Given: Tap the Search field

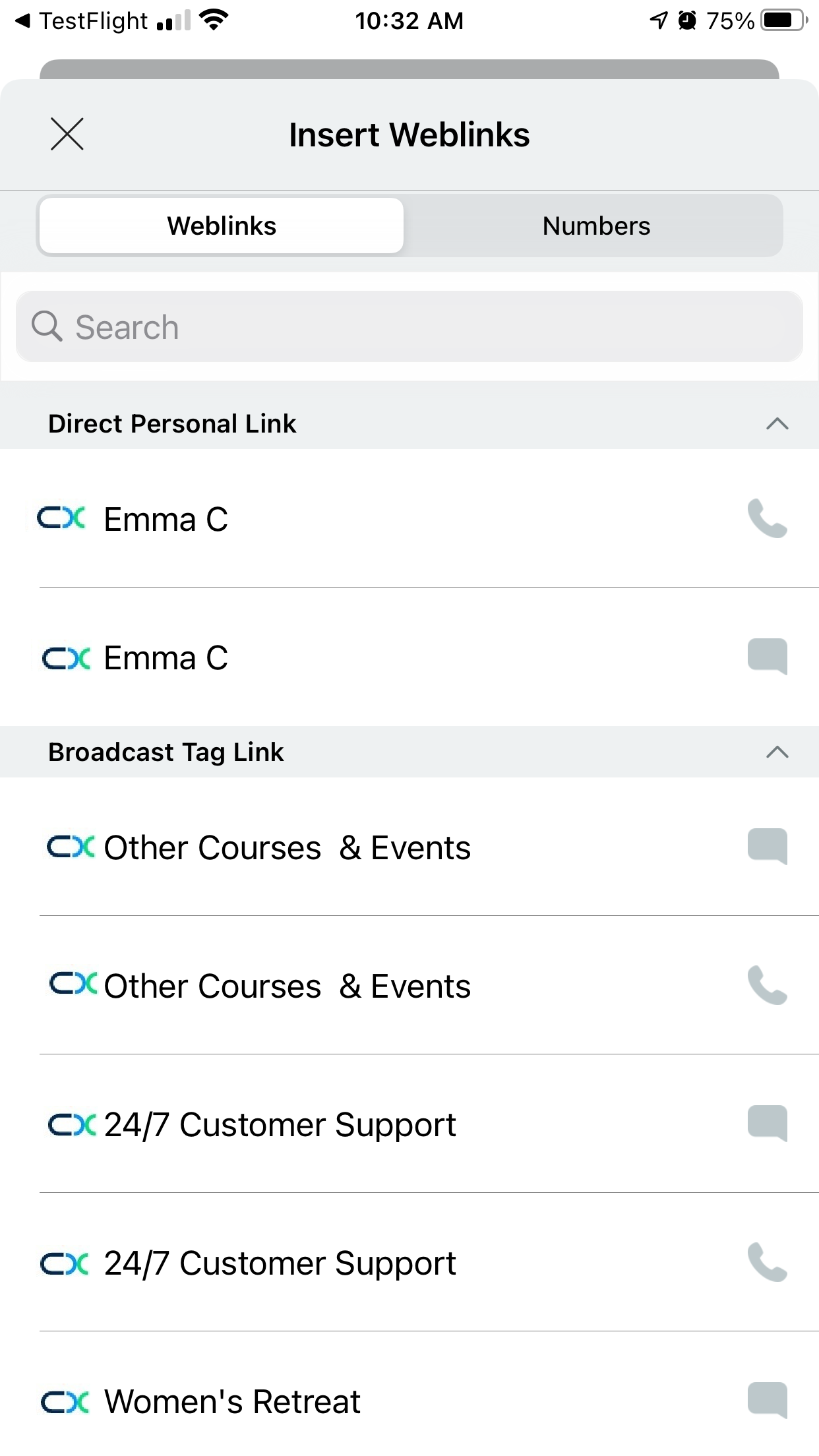Looking at the screenshot, I should (x=409, y=327).
